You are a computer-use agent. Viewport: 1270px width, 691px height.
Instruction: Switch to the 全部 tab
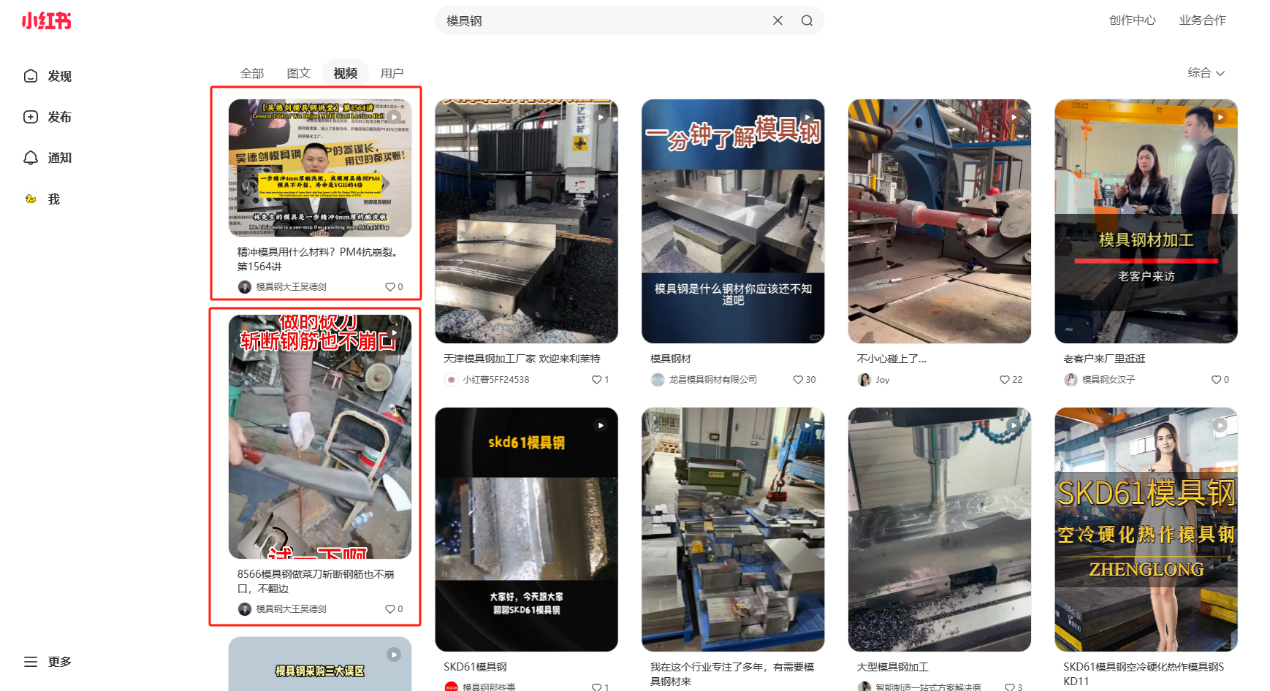252,73
